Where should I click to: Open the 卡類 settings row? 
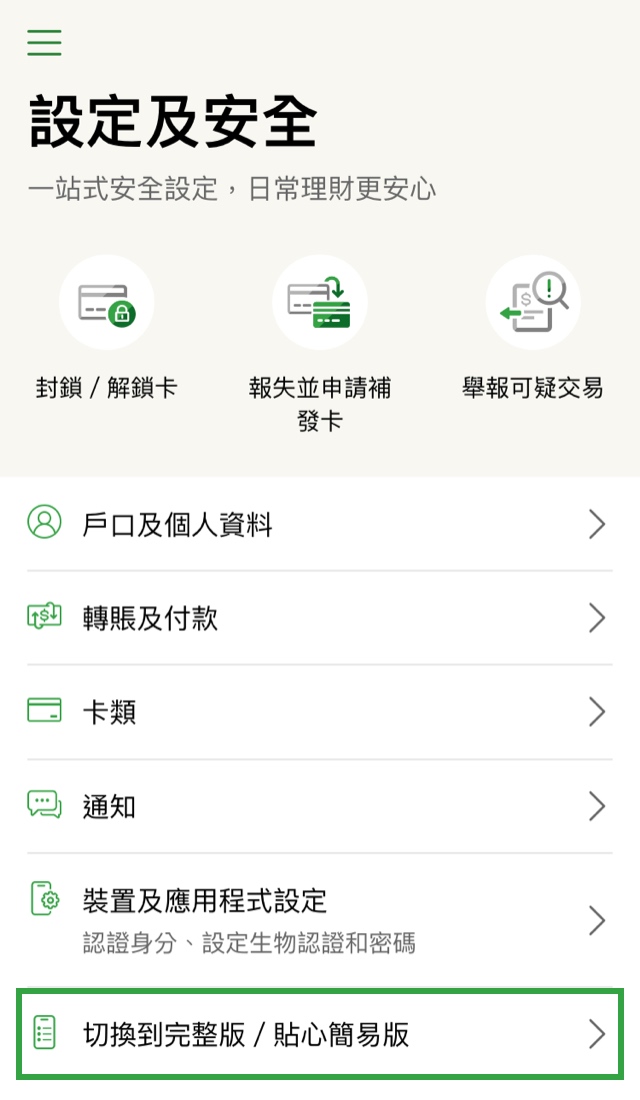tap(320, 712)
